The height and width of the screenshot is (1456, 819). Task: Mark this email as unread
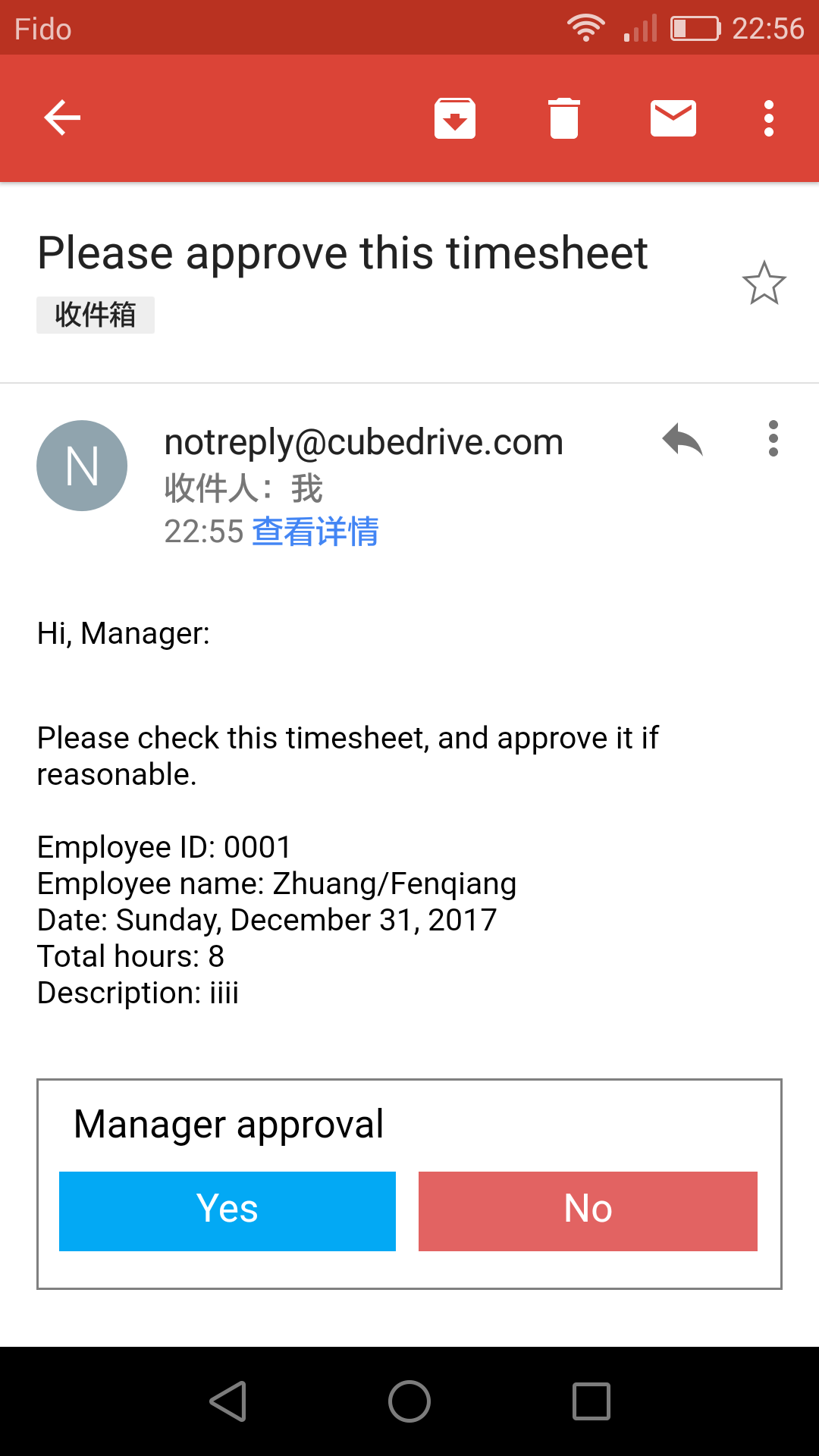coord(673,118)
